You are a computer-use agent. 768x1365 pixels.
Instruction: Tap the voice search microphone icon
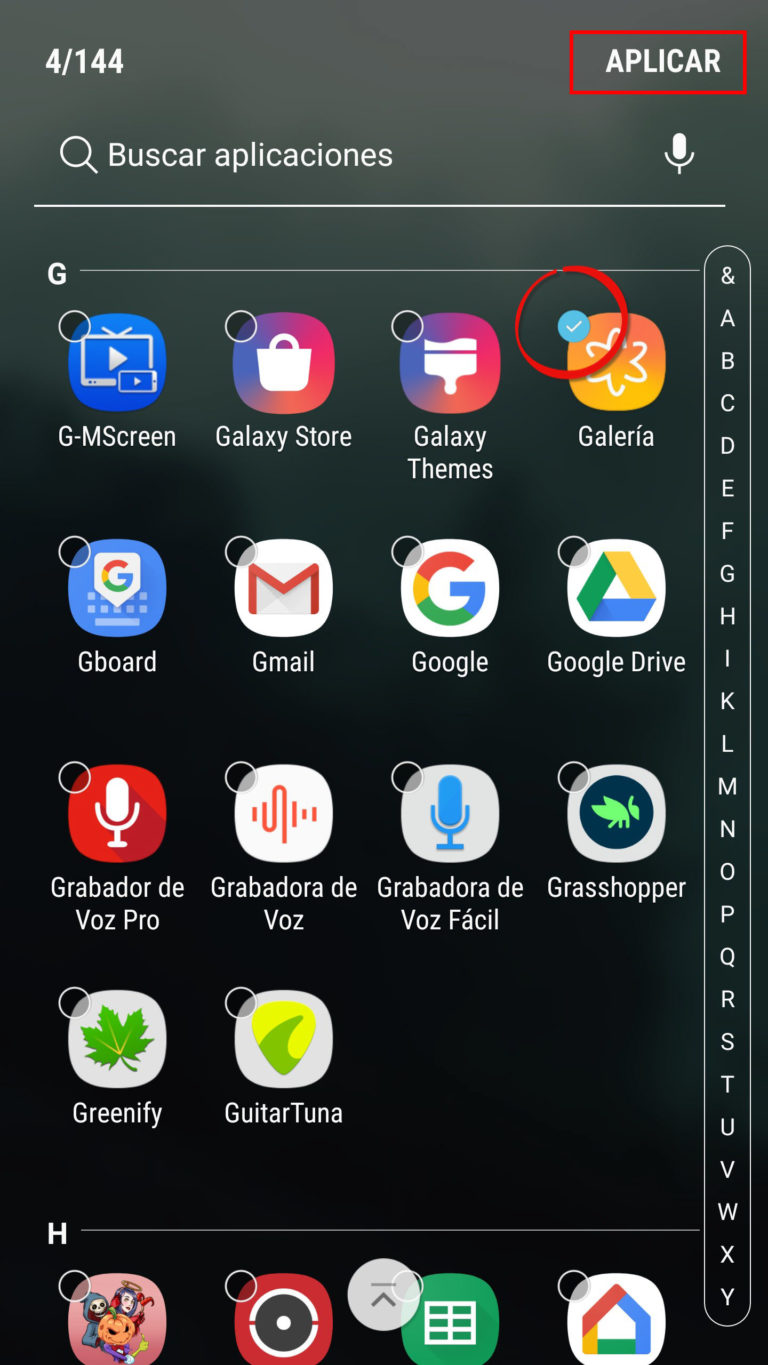(x=679, y=154)
